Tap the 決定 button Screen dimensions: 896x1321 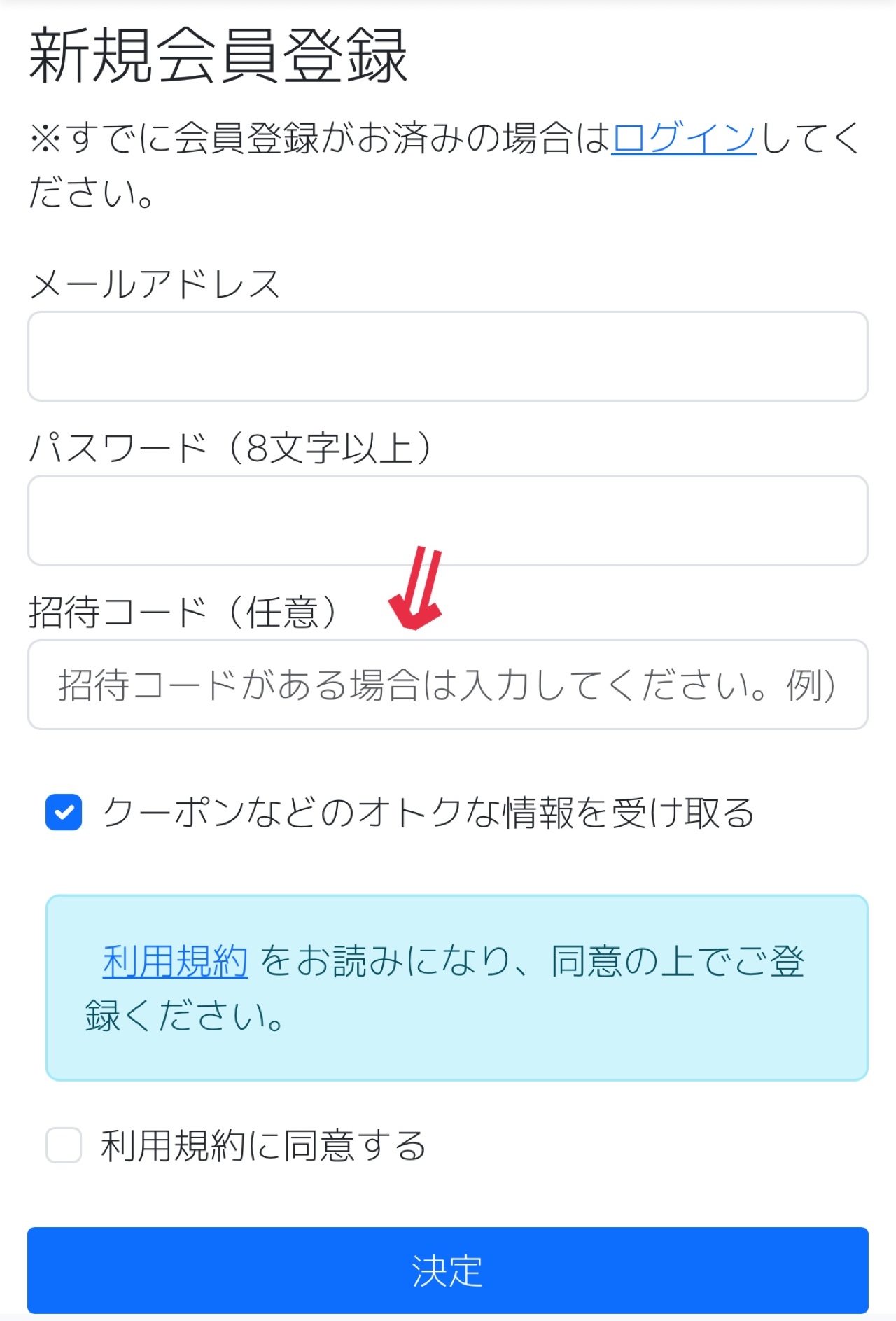(x=448, y=1270)
